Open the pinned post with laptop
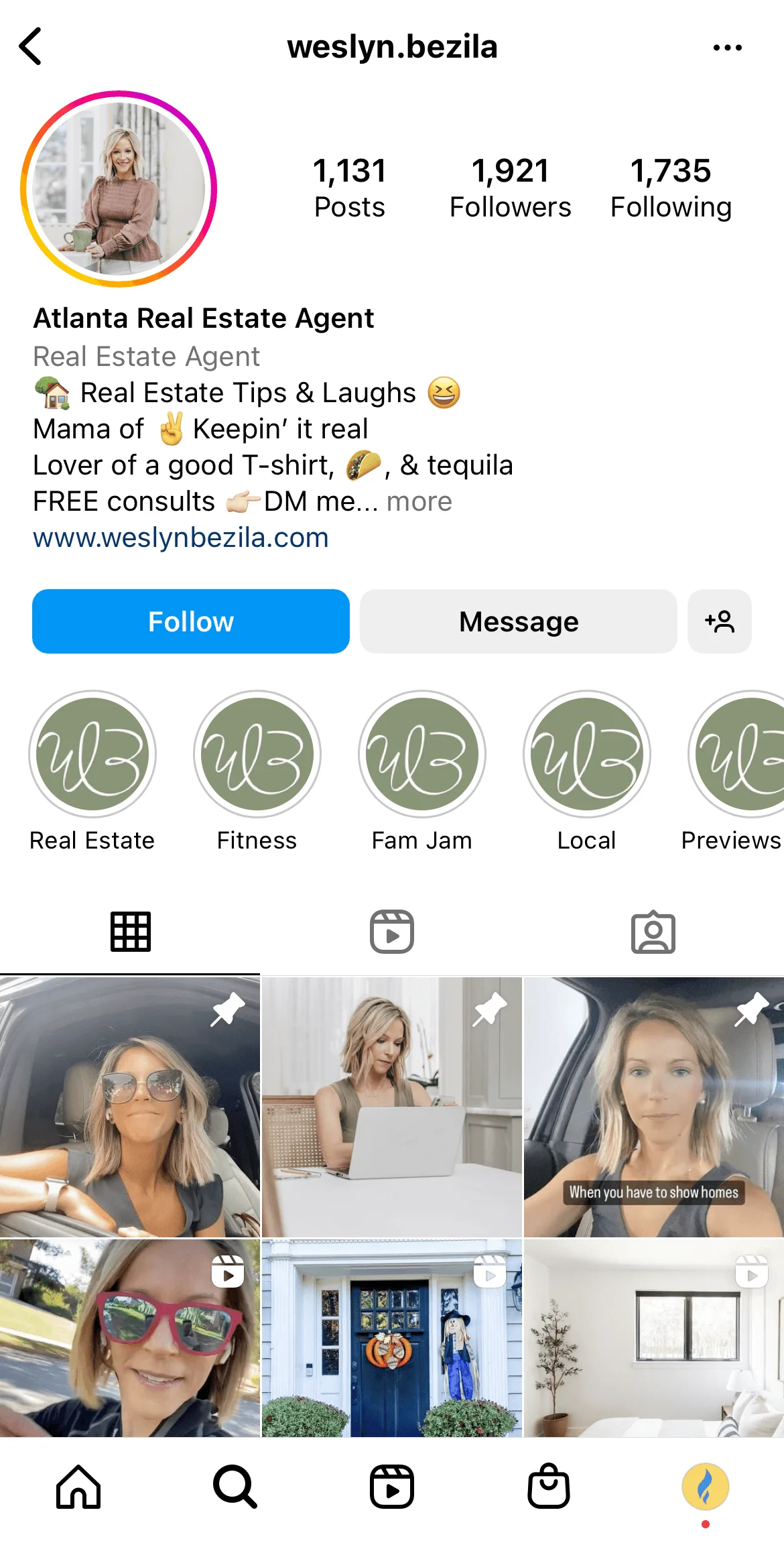 pos(392,1107)
